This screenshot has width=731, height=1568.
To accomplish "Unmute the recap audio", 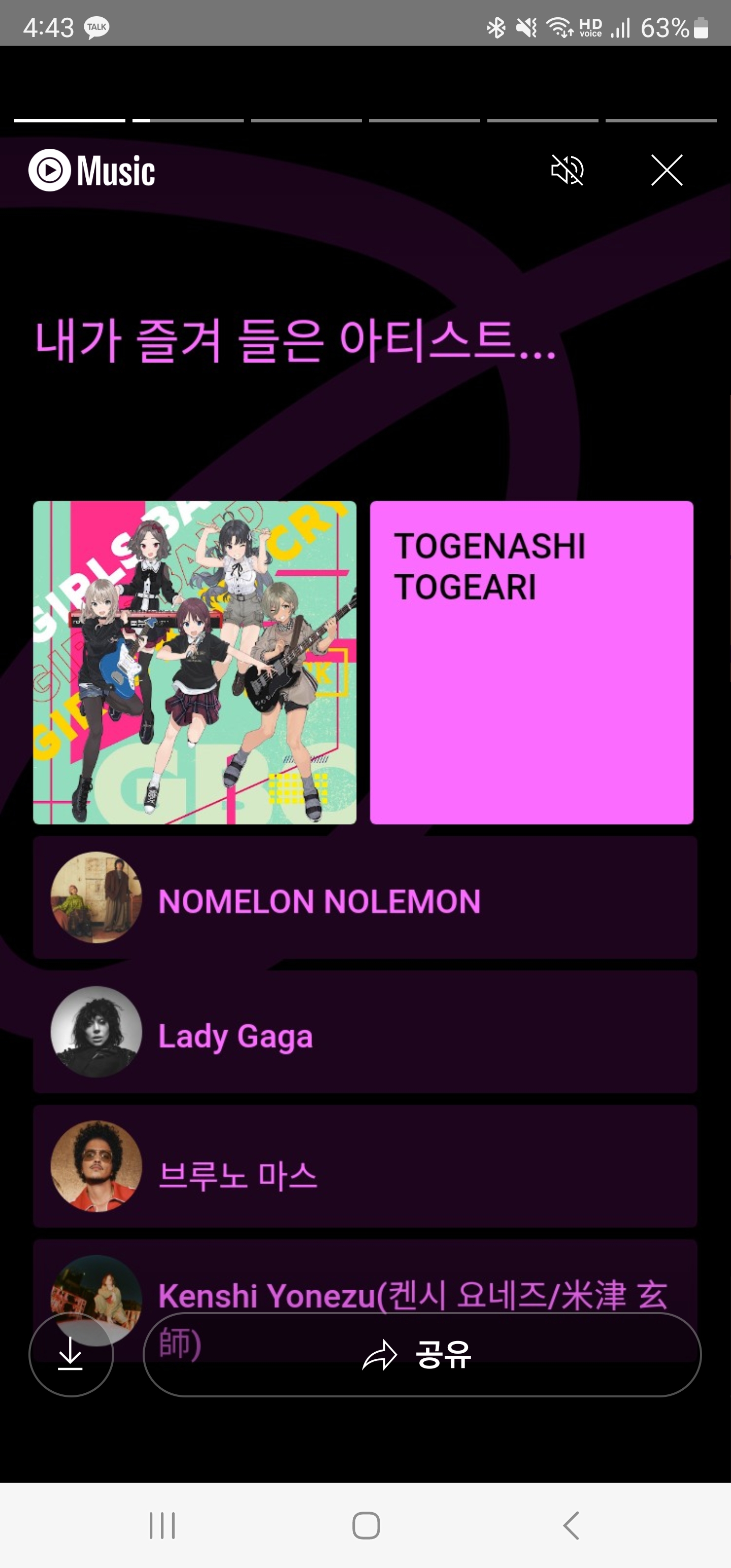I will pos(567,170).
